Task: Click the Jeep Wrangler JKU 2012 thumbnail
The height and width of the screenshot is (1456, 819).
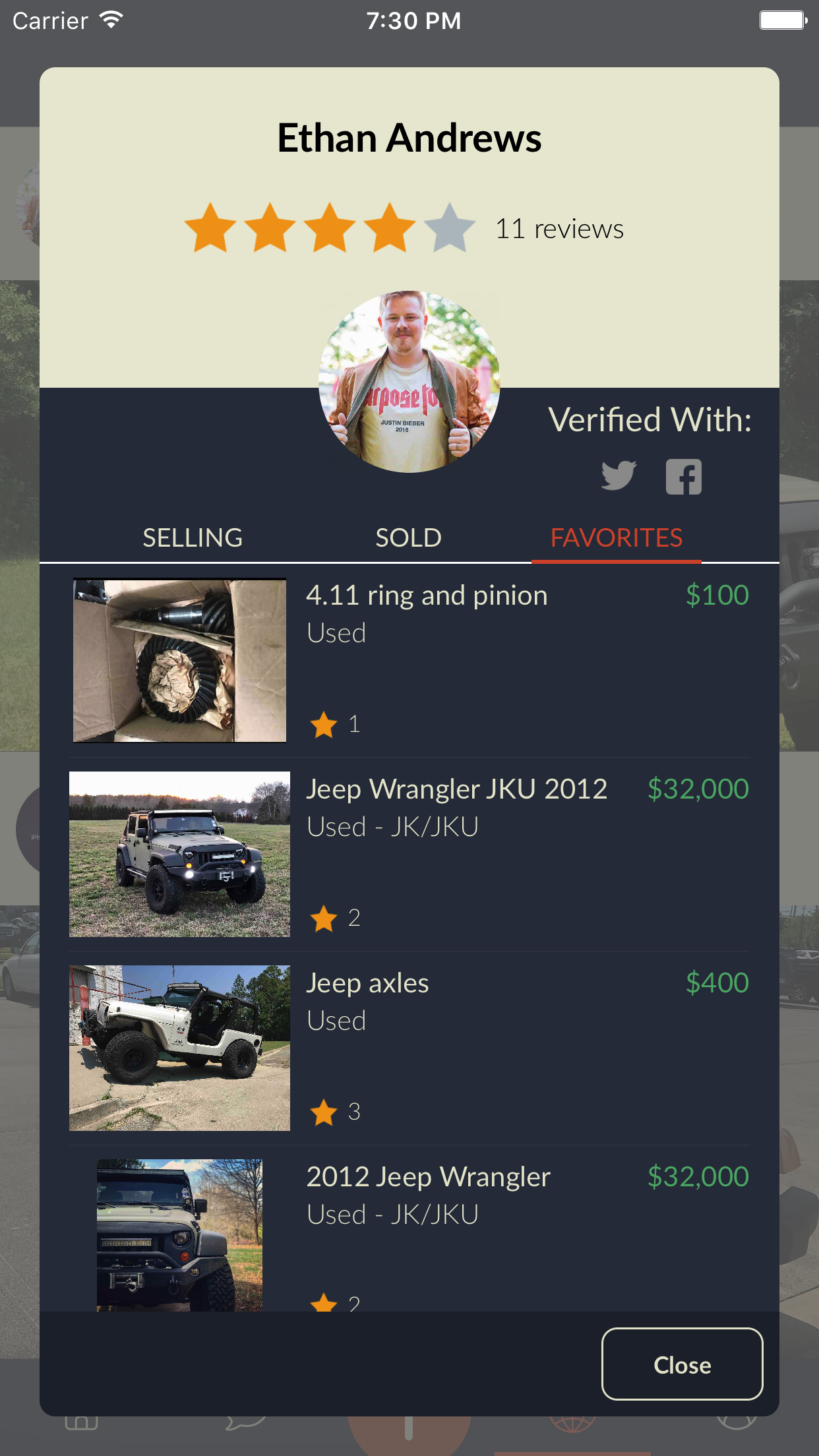Action: 179,853
